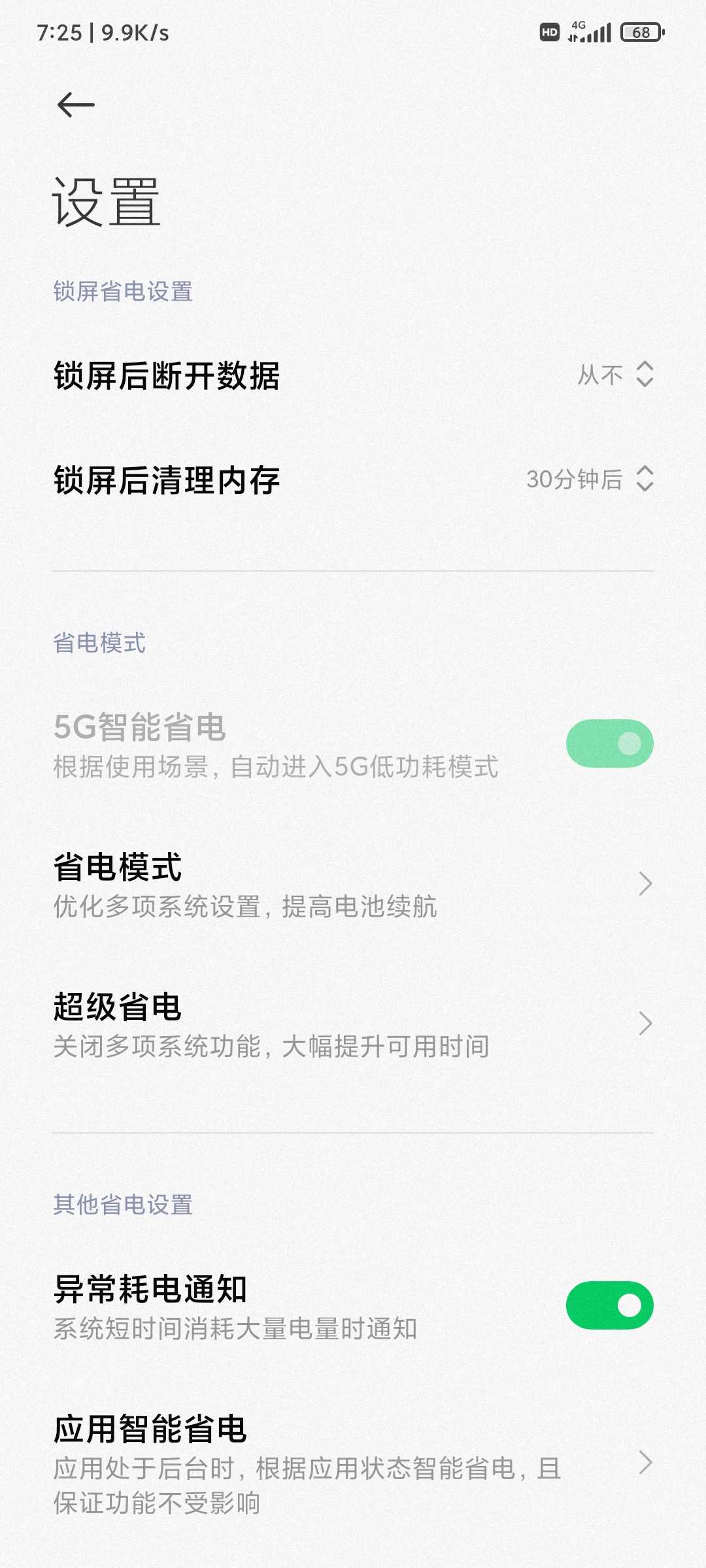Open the 省电模式 settings row
The image size is (706, 1568).
(x=353, y=884)
